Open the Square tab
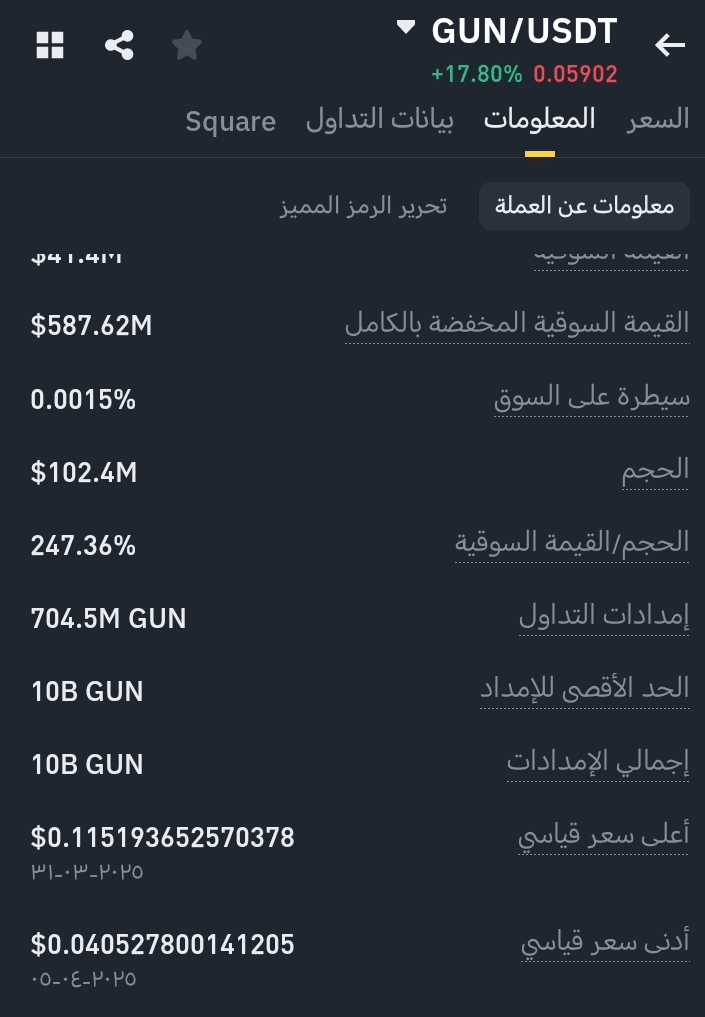 click(231, 121)
